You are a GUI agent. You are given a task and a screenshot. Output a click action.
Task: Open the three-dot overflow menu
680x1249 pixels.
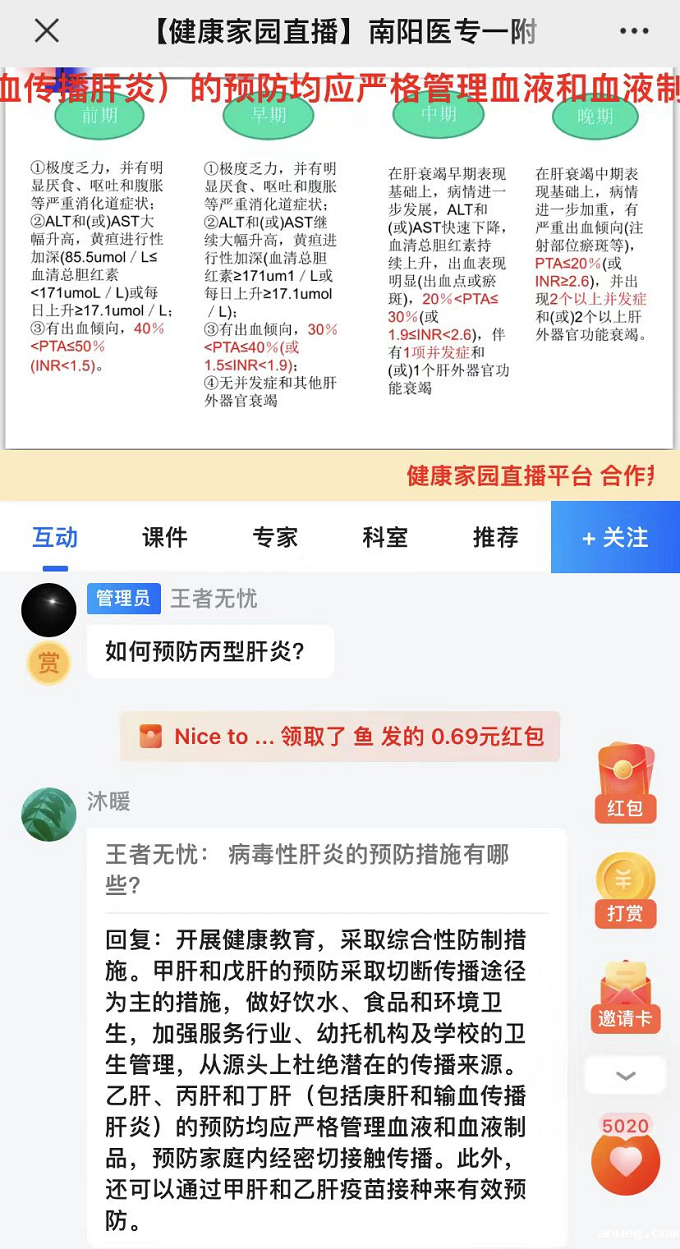point(634,31)
